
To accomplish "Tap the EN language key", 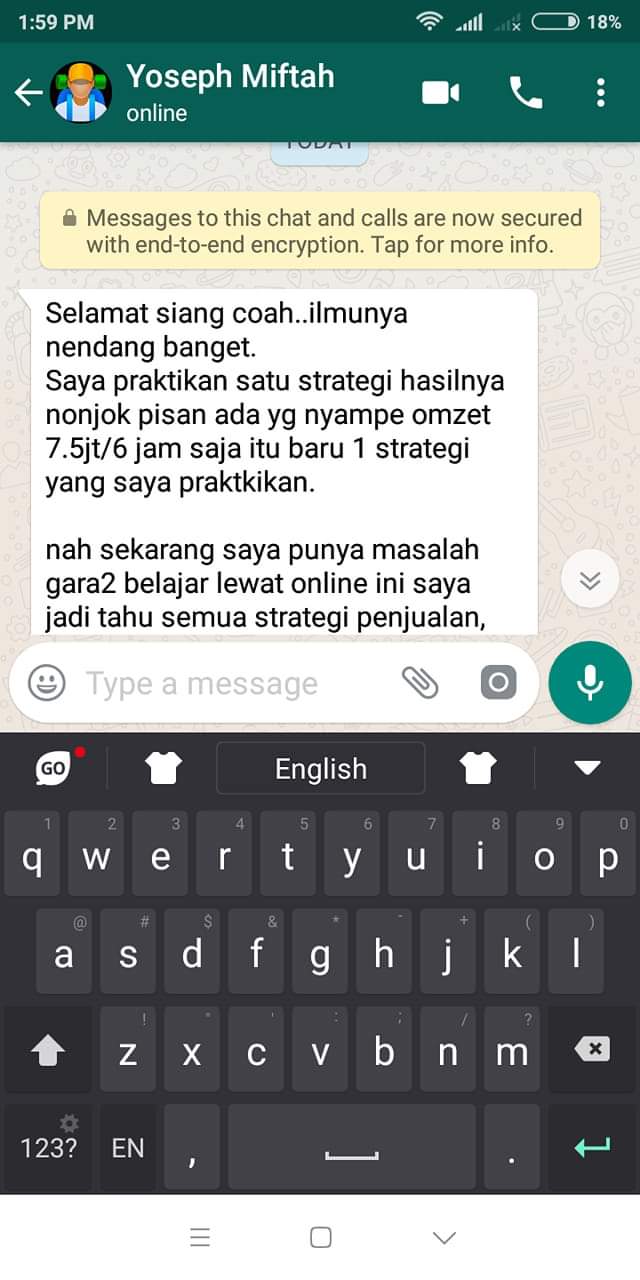I will [x=128, y=1147].
